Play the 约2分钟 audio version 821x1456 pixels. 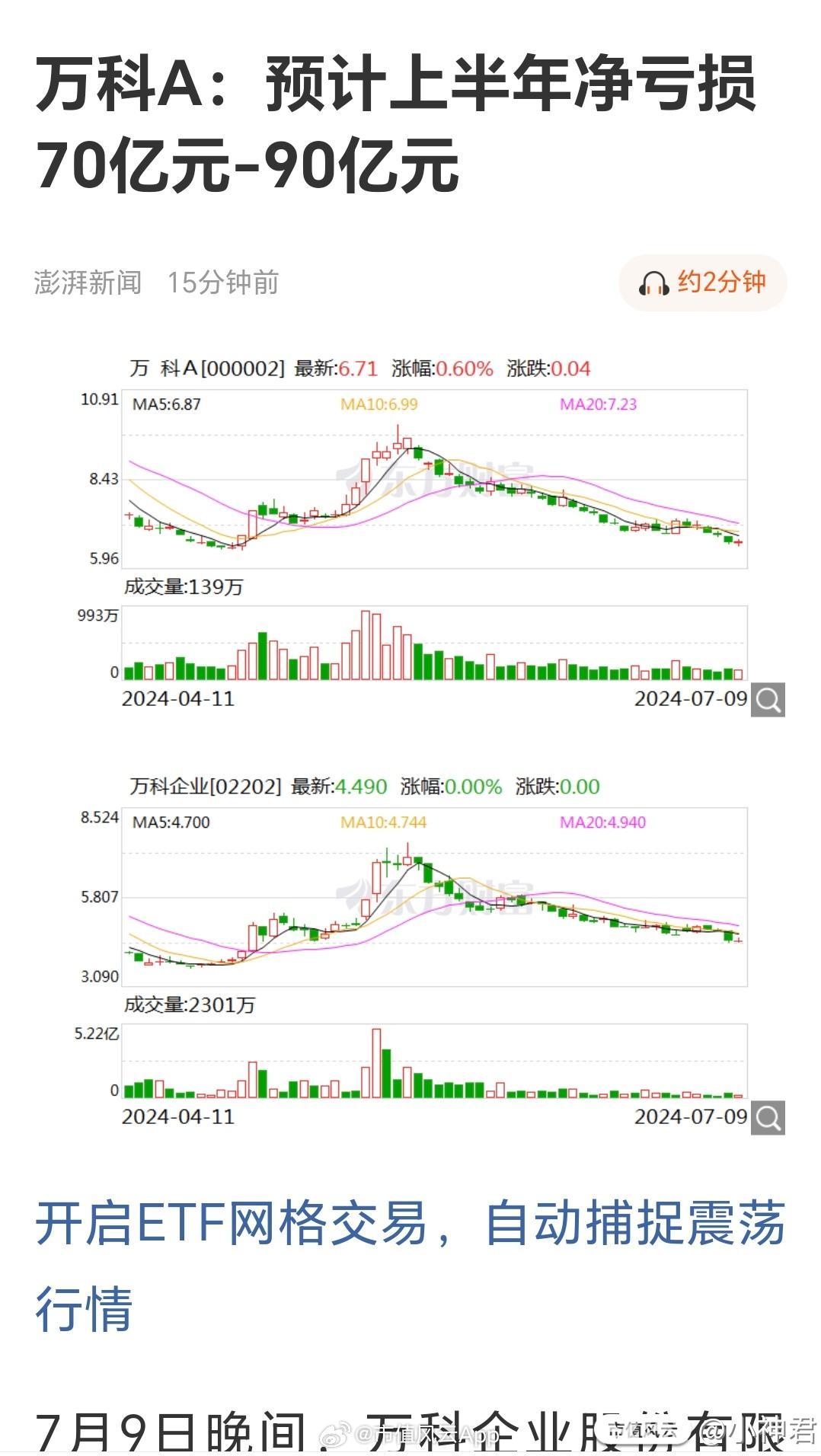click(x=702, y=283)
